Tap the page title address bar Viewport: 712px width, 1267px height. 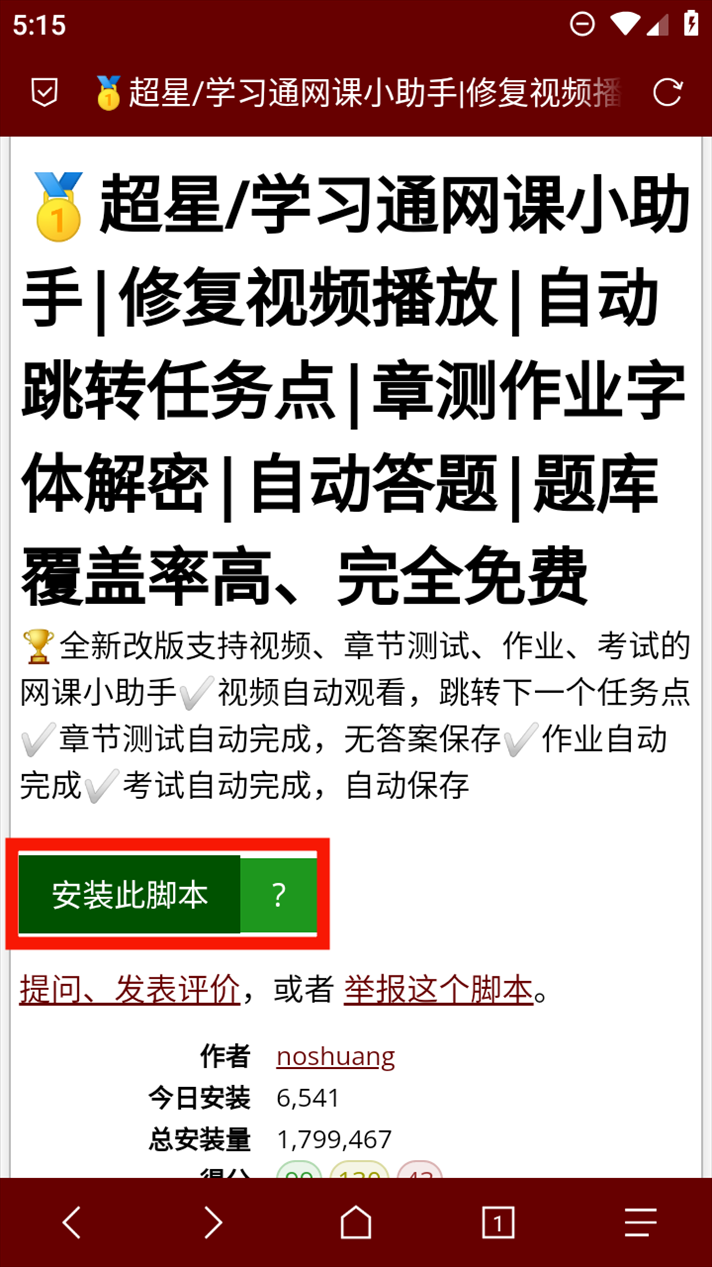coord(360,93)
